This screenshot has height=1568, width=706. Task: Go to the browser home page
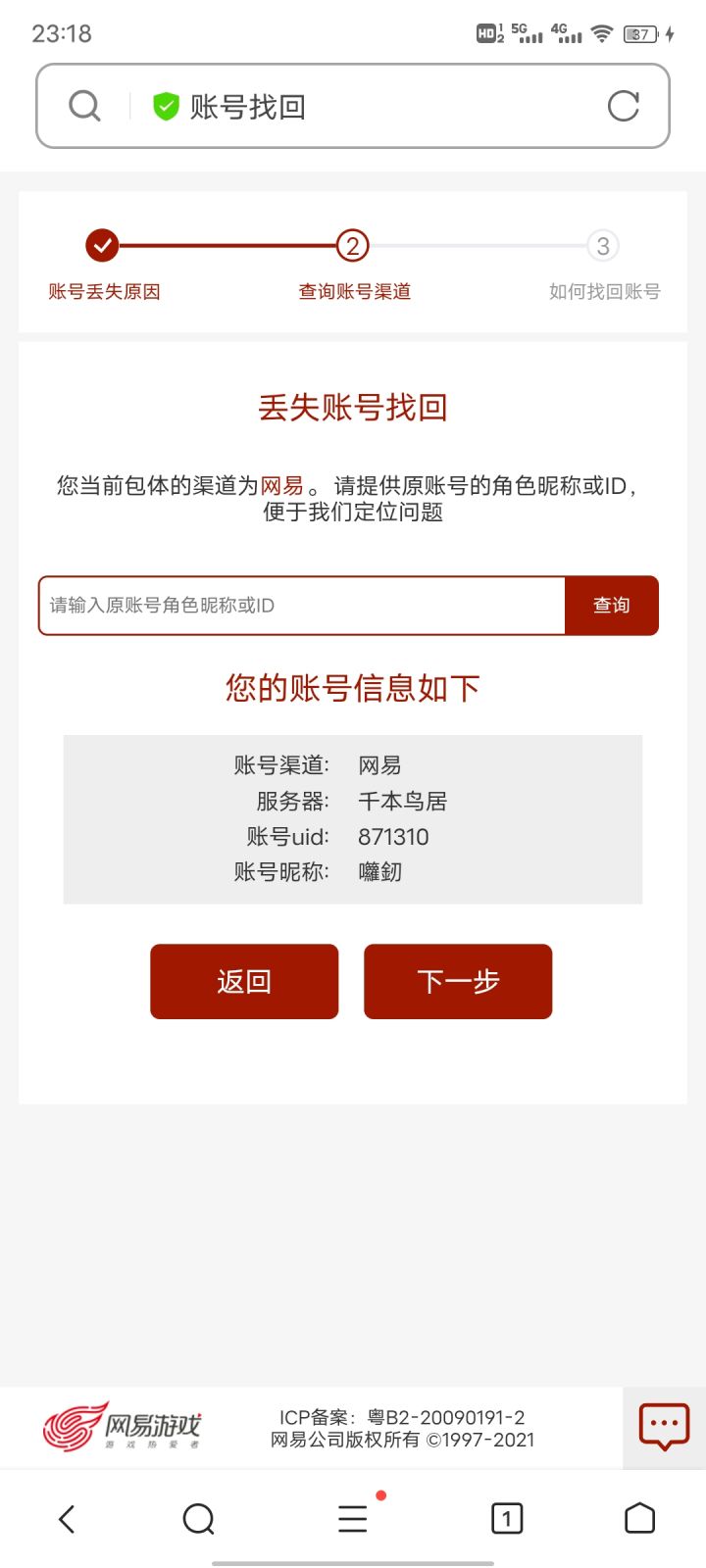click(x=639, y=1518)
